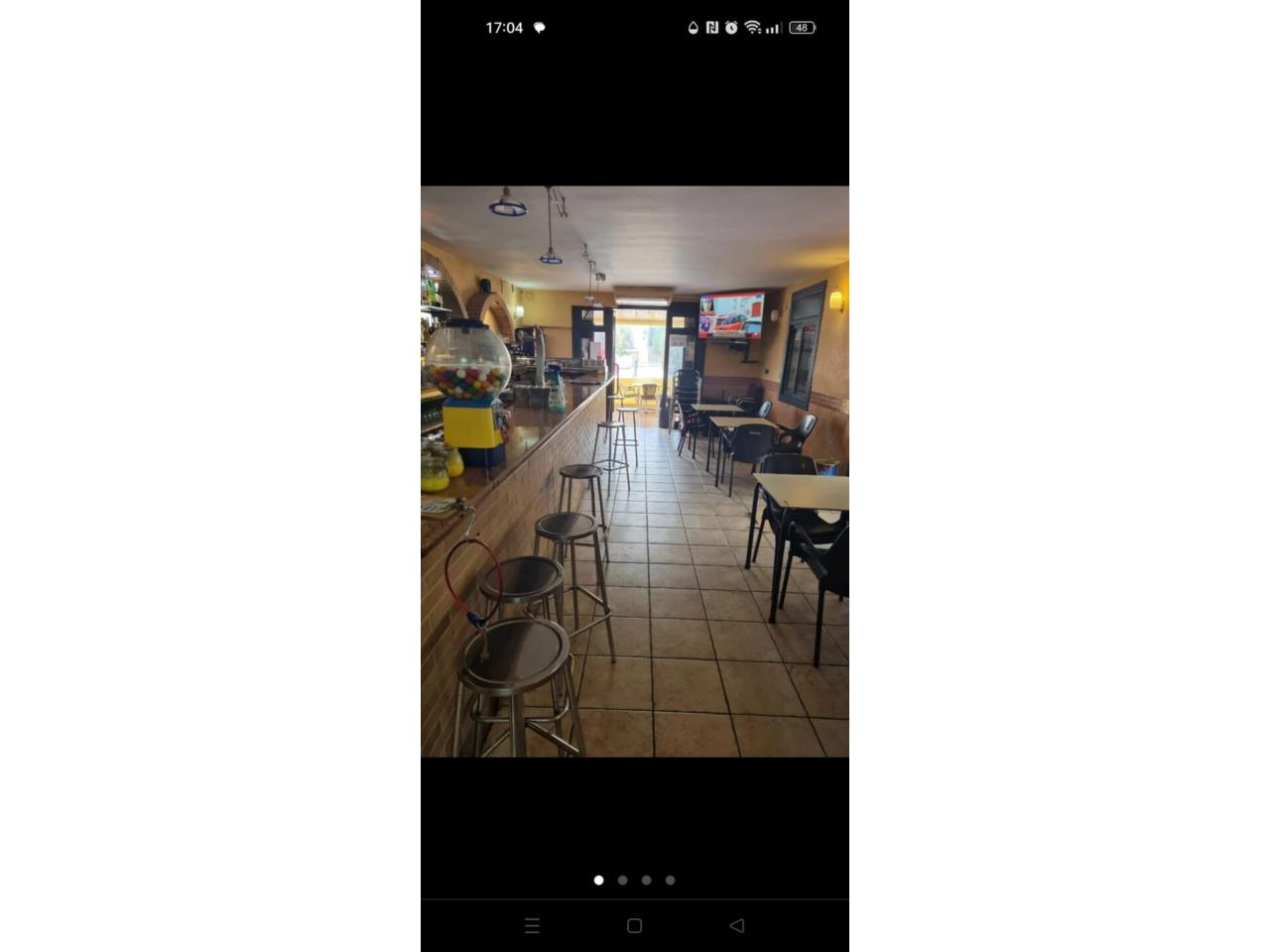Viewport: 1270px width, 952px height.
Task: Tap the bar photo in the viewer
Action: 635,471
